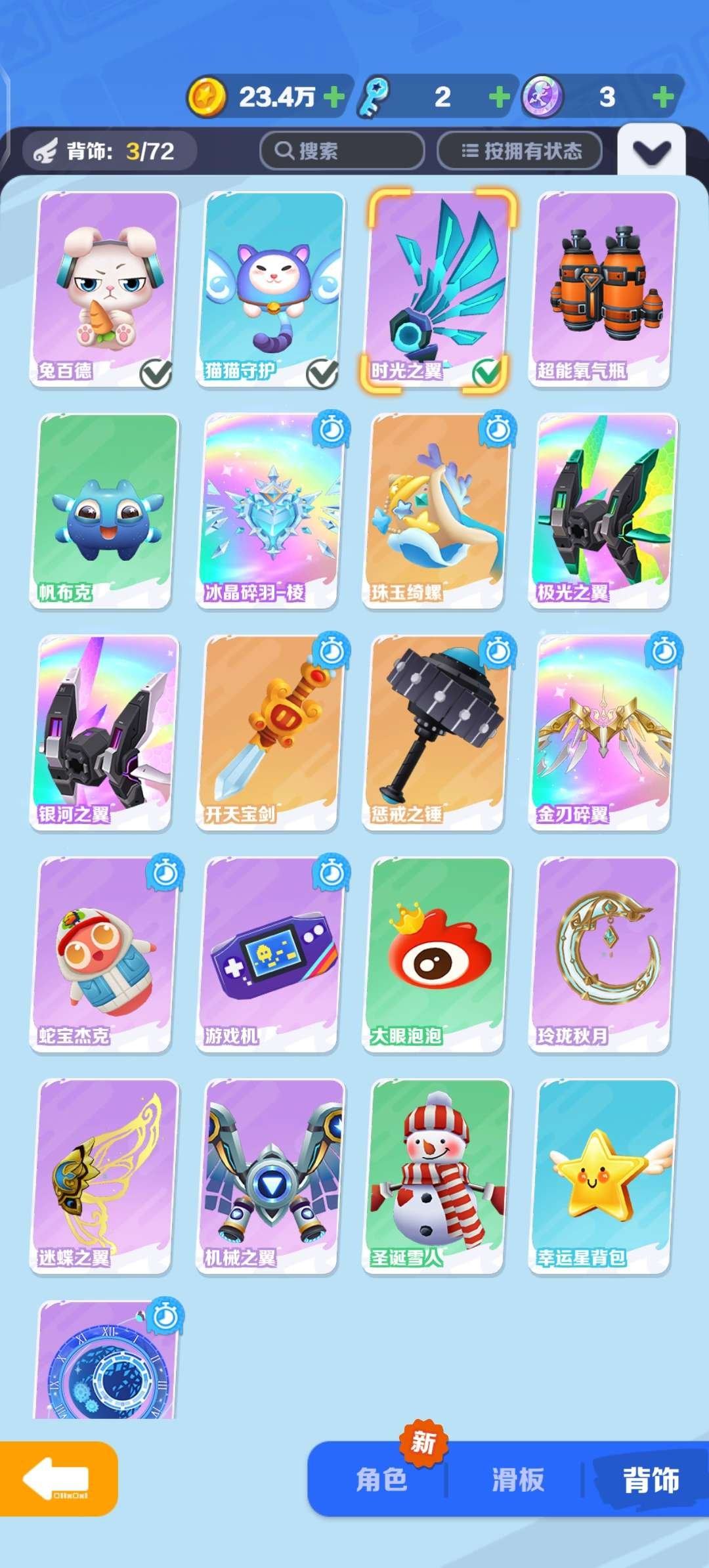Viewport: 709px width, 1568px height.
Task: View the 冰晶碎羽-棱 accessory
Action: pyautogui.click(x=271, y=511)
